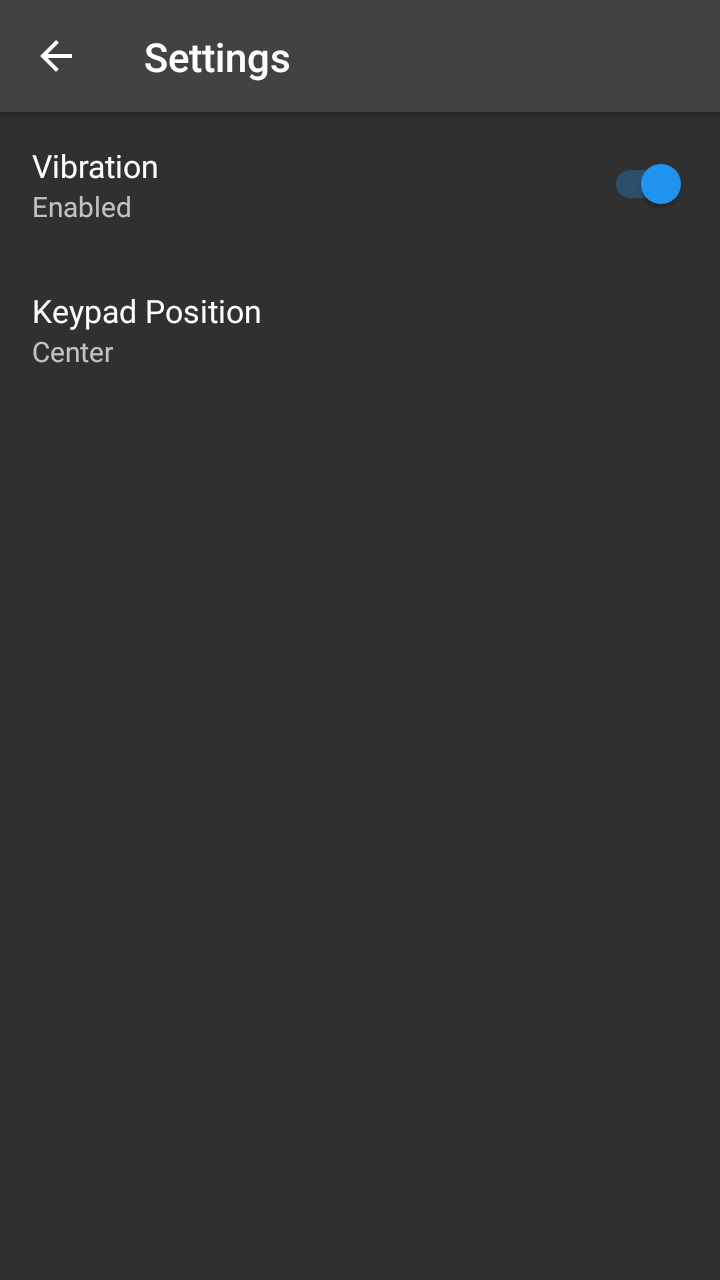Go back using the arrow icon
This screenshot has width=720, height=1280.
tap(56, 57)
